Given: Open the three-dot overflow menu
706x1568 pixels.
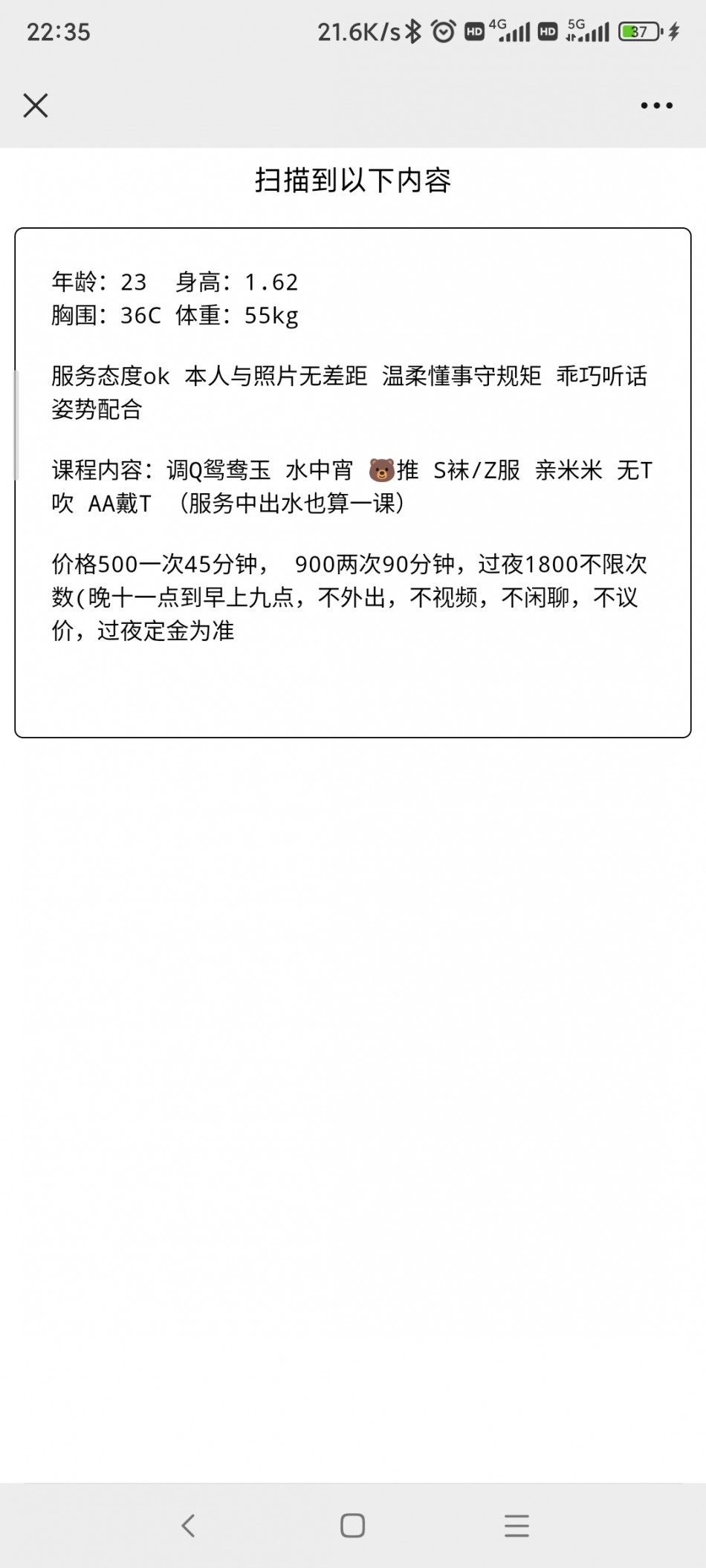Looking at the screenshot, I should tap(657, 105).
